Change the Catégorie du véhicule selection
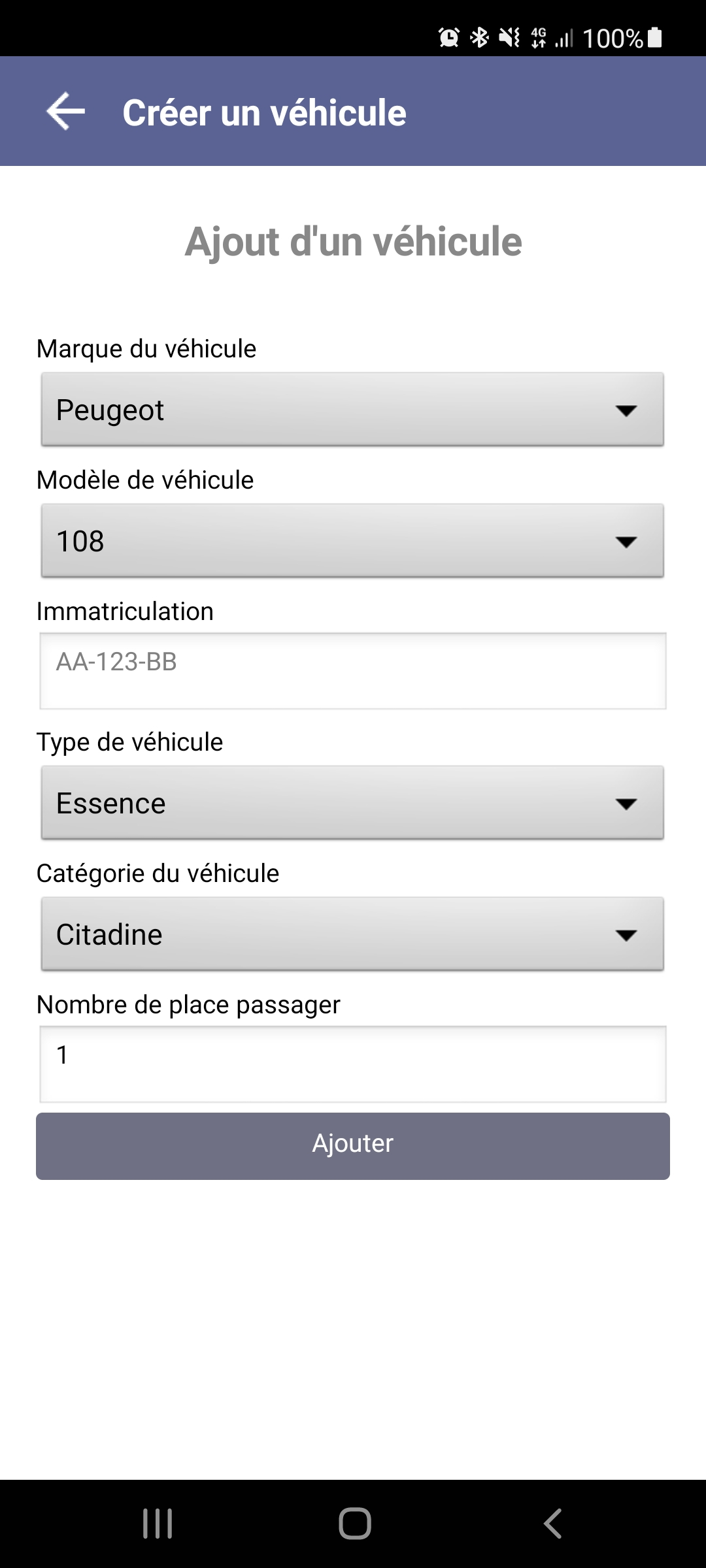706x1568 pixels. (352, 934)
